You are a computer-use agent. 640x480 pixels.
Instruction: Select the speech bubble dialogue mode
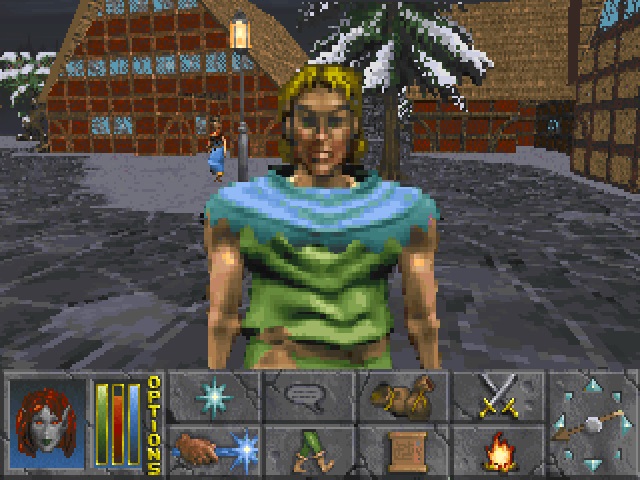click(308, 395)
